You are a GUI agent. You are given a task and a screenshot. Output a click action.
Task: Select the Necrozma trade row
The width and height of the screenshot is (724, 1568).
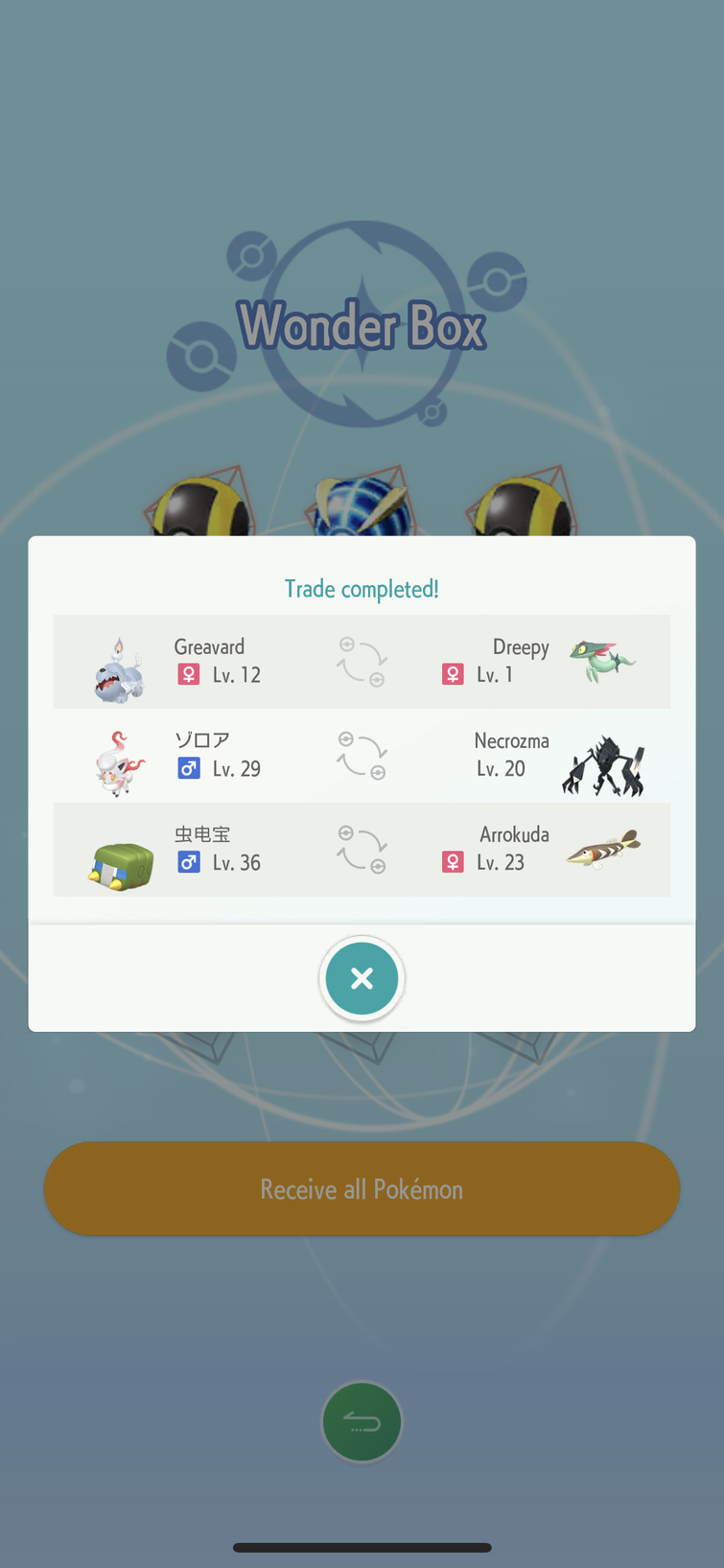tap(362, 756)
